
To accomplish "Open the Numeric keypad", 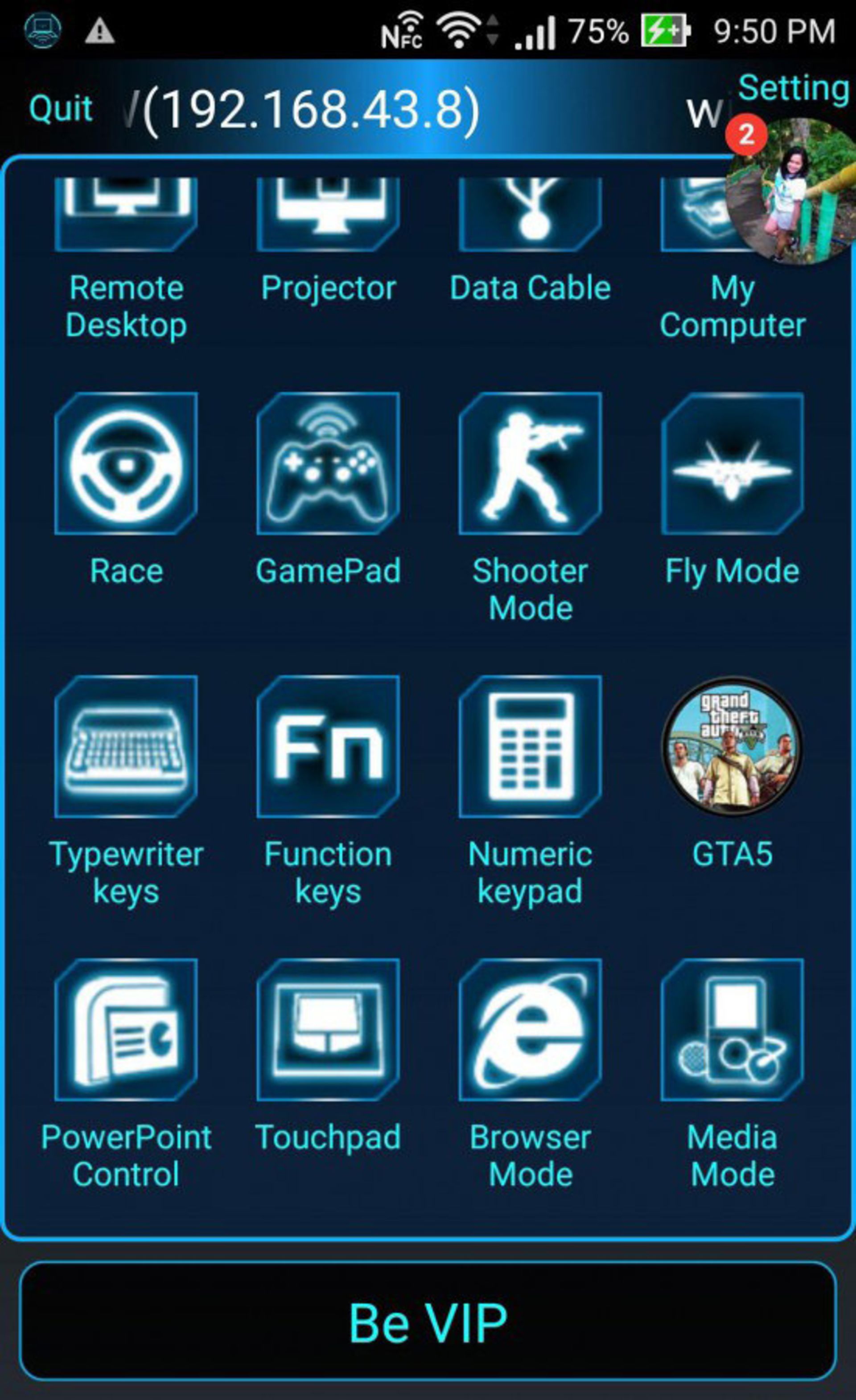I will pos(530,747).
